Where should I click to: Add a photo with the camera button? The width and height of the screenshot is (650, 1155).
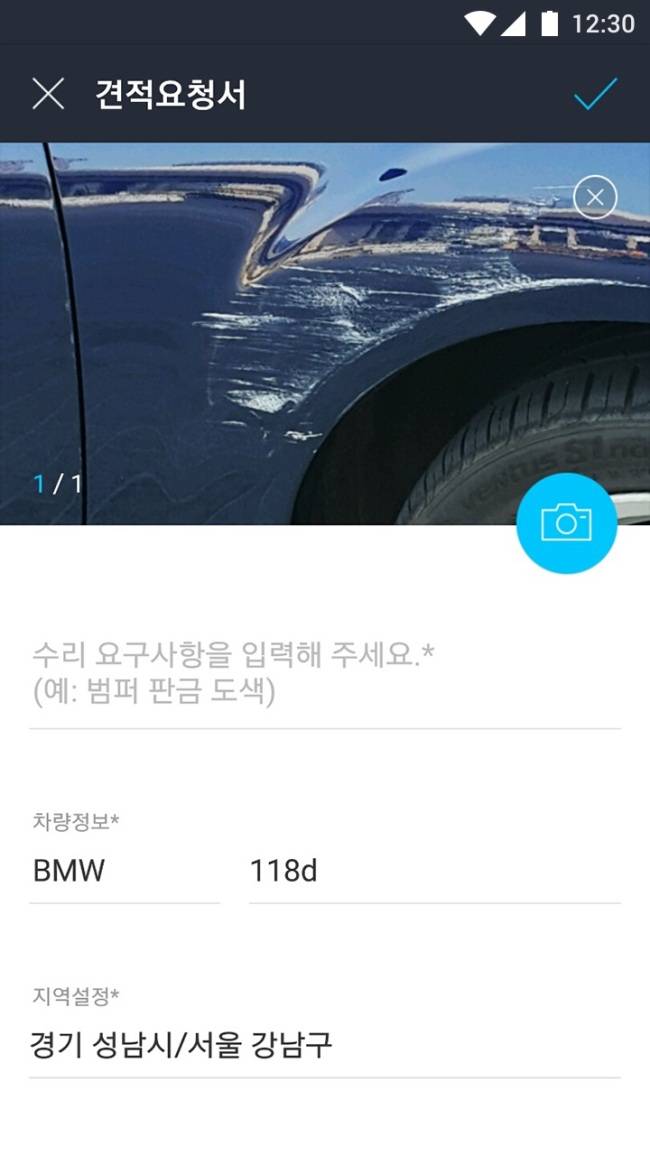[566, 523]
